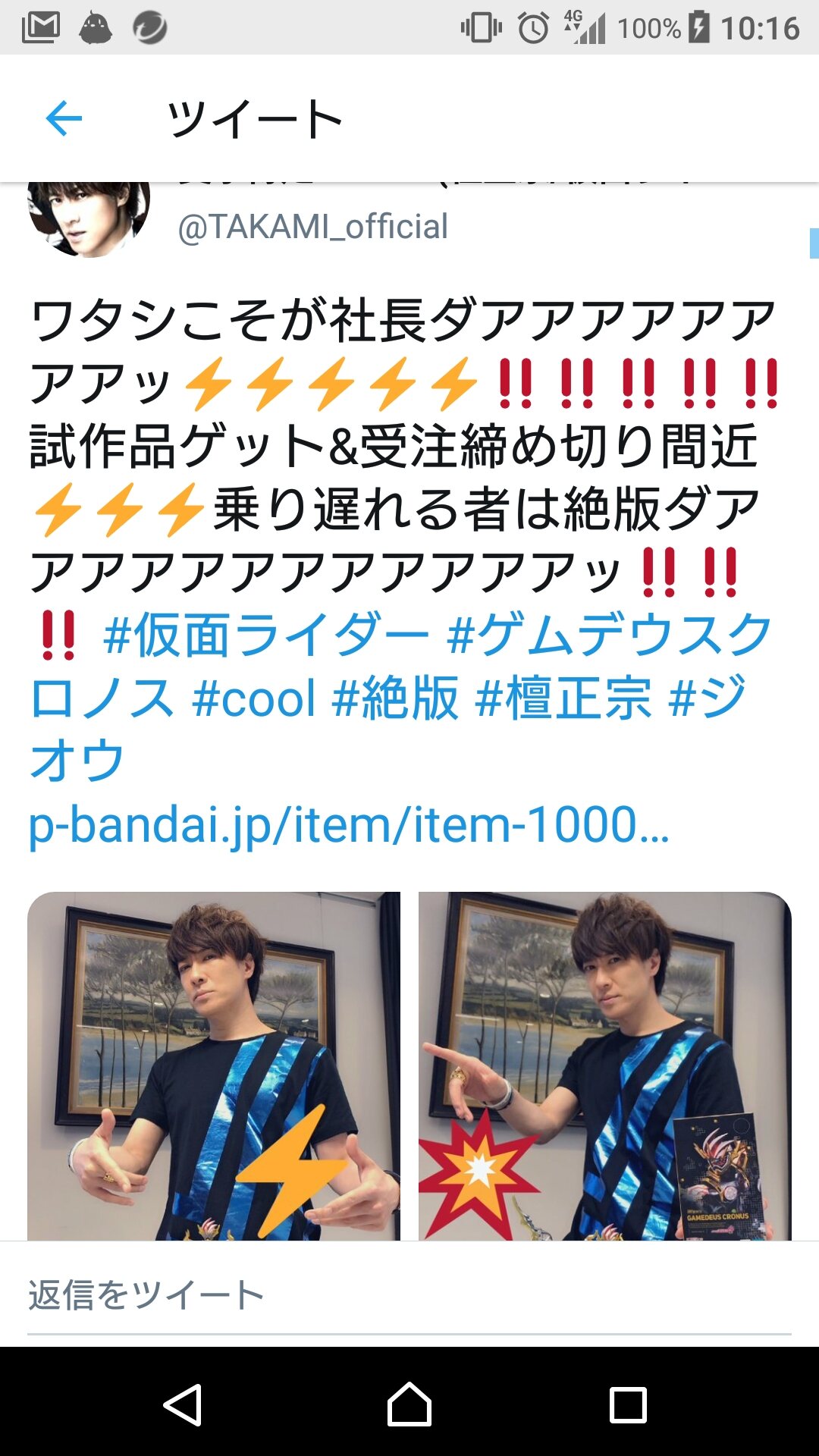Image resolution: width=819 pixels, height=1456 pixels.
Task: Open the recent apps overview
Action: click(628, 1404)
